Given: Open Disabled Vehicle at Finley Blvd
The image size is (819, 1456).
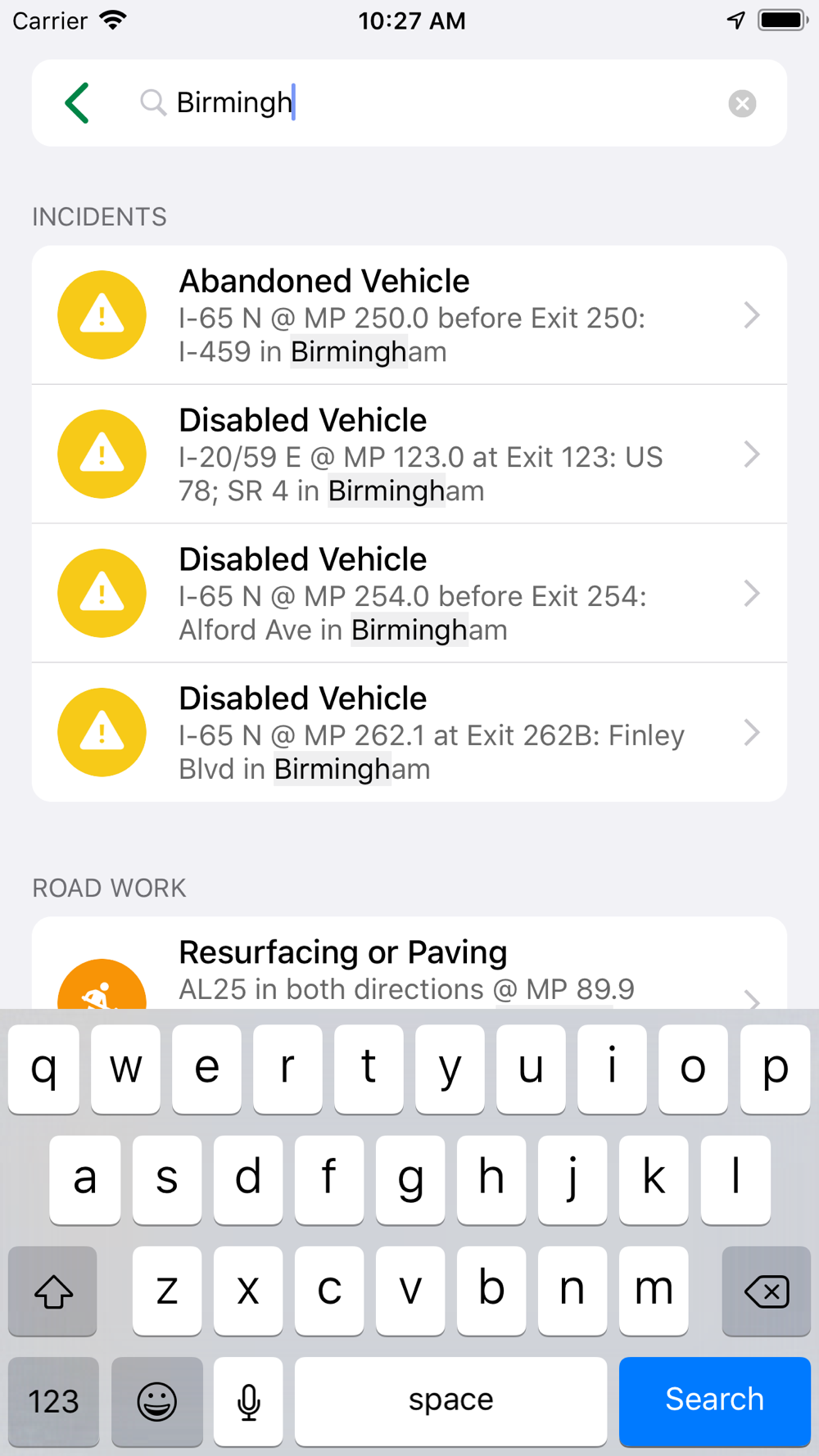Looking at the screenshot, I should tap(409, 733).
